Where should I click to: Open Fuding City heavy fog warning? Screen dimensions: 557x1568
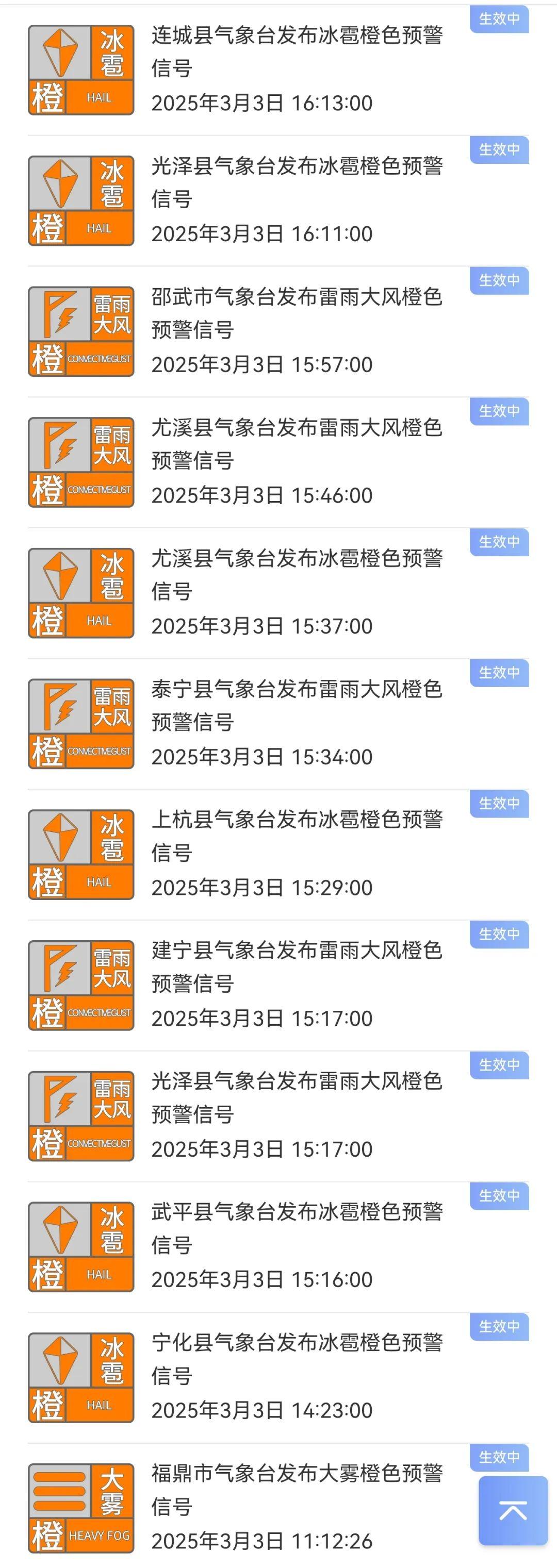(297, 1490)
